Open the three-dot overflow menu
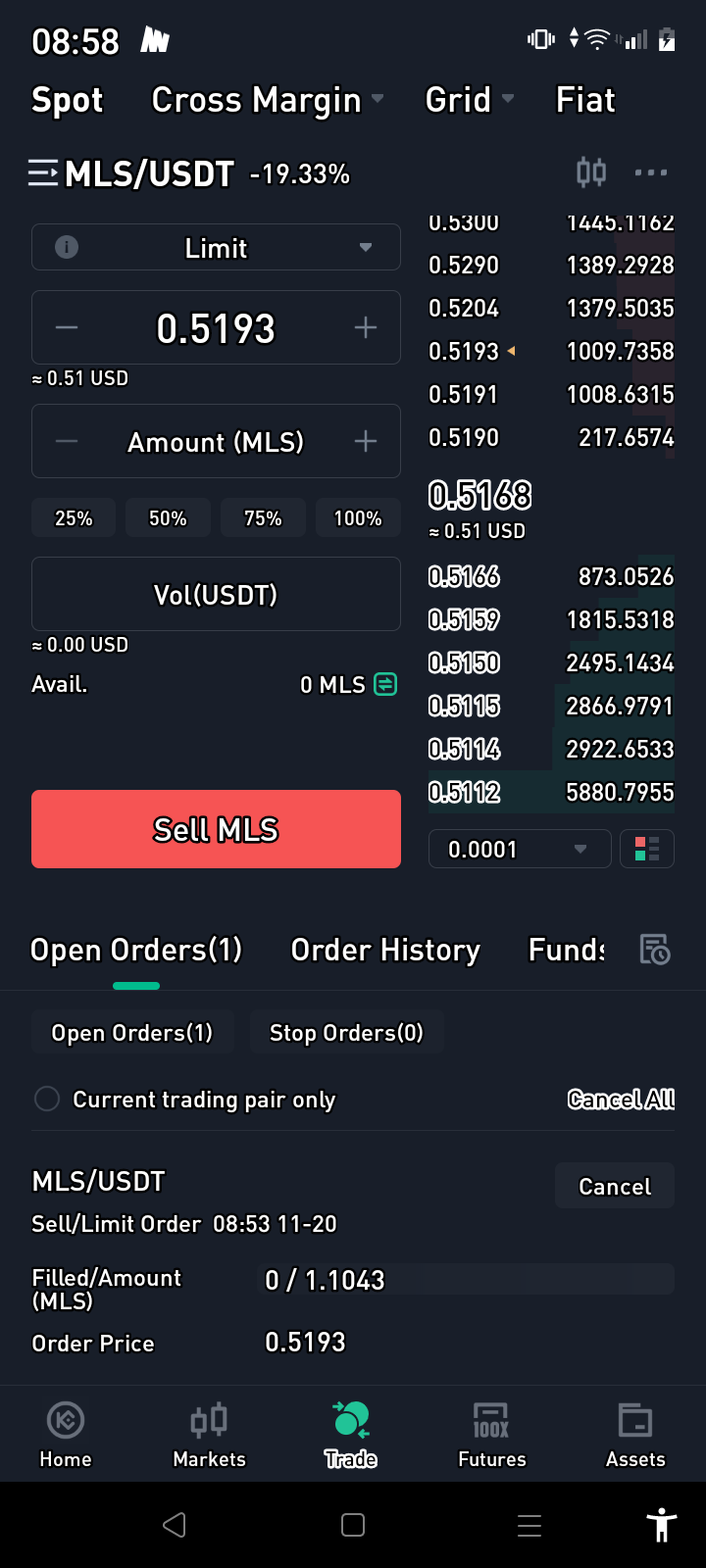Screen dimensions: 706x1568 (651, 172)
